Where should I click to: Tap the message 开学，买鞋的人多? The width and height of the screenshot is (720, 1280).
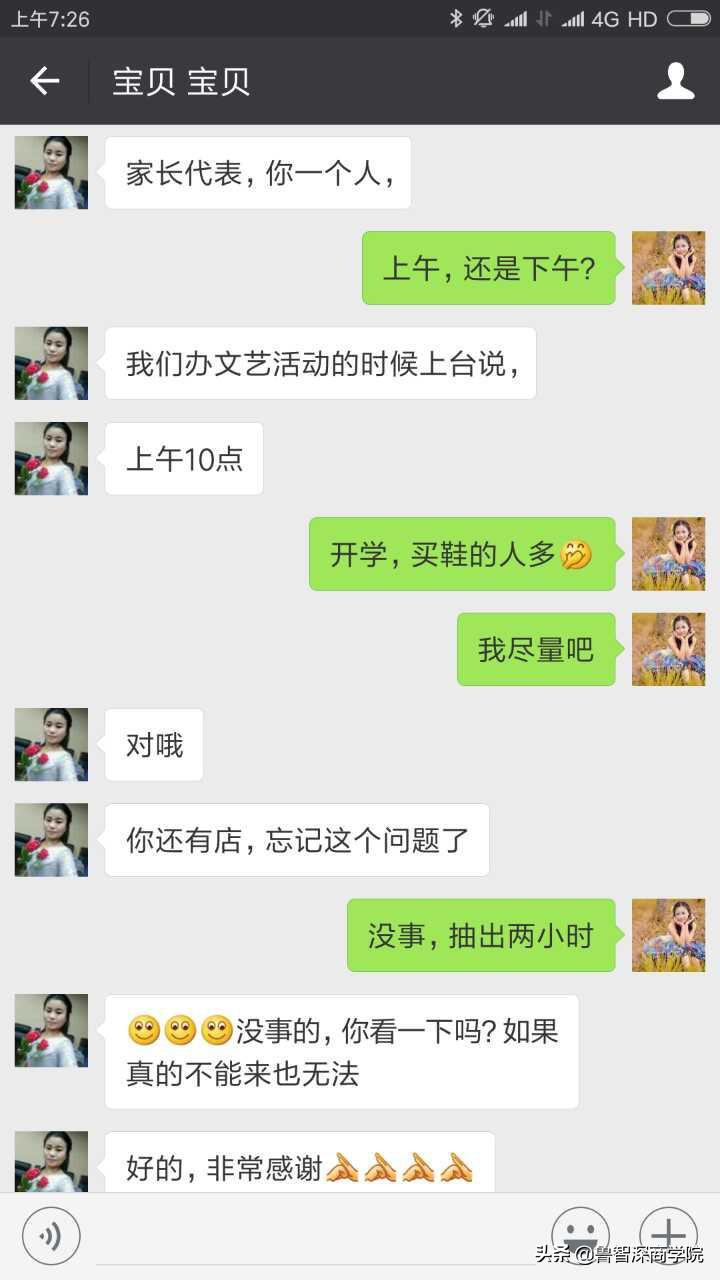click(462, 553)
